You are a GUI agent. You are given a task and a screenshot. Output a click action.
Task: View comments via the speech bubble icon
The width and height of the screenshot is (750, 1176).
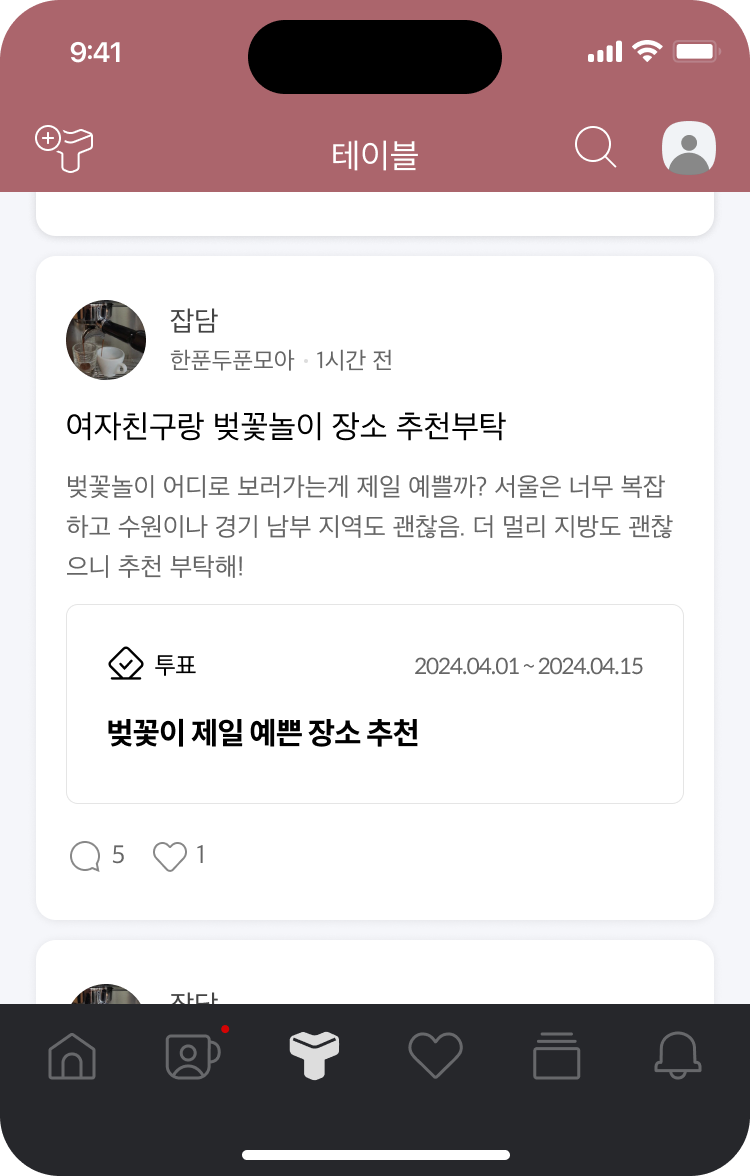point(84,855)
